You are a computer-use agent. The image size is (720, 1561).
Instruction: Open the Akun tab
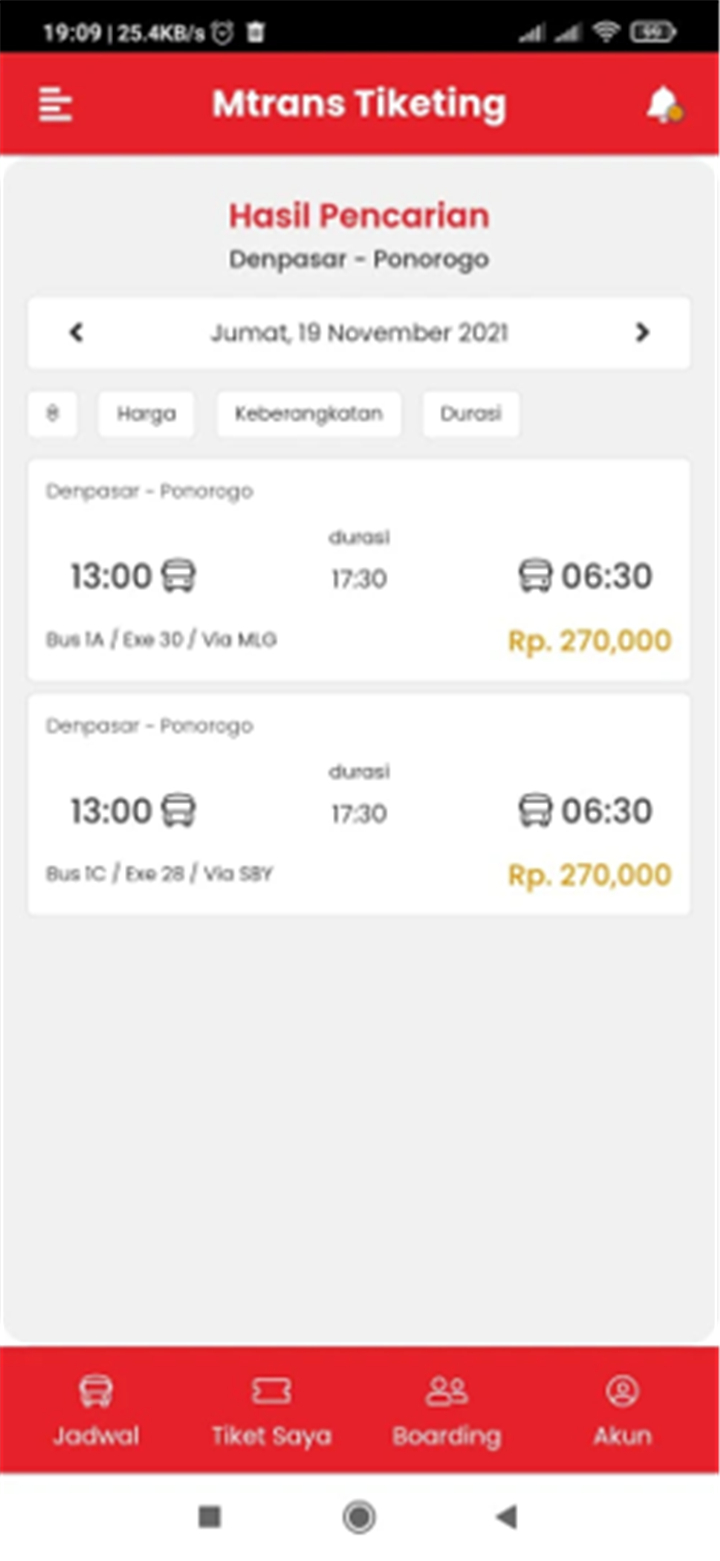click(622, 1411)
